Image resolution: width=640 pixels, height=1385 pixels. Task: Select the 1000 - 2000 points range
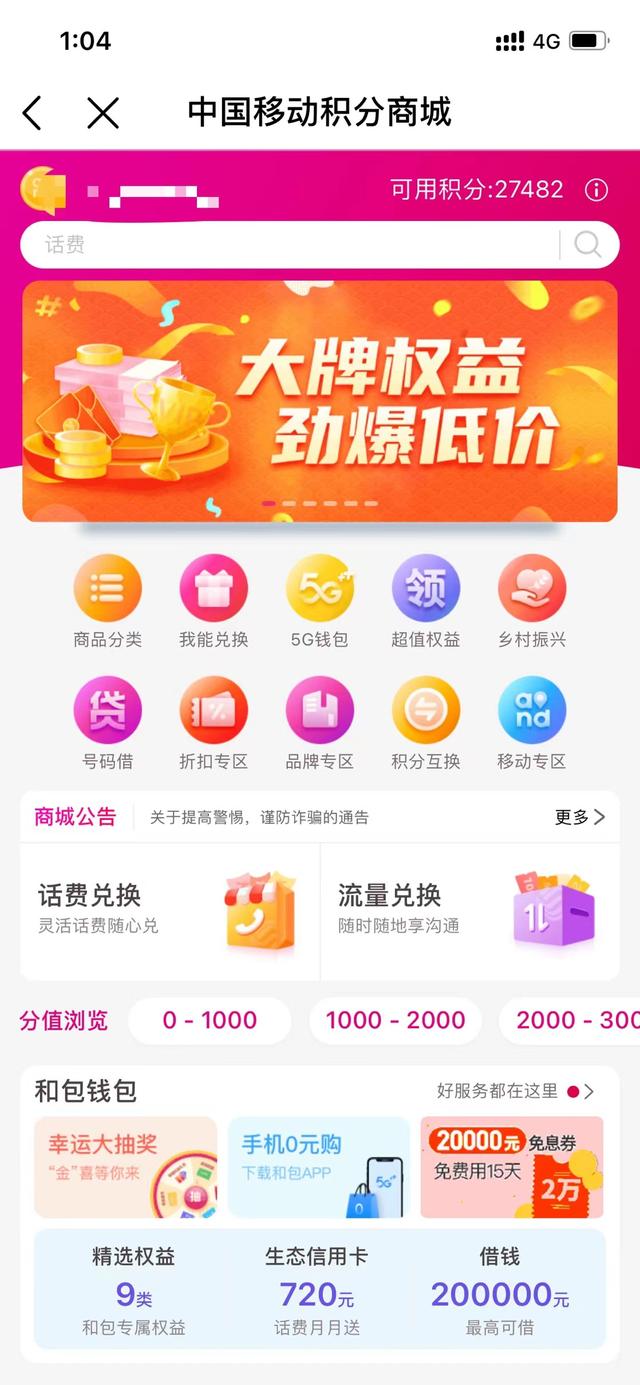[x=395, y=1020]
